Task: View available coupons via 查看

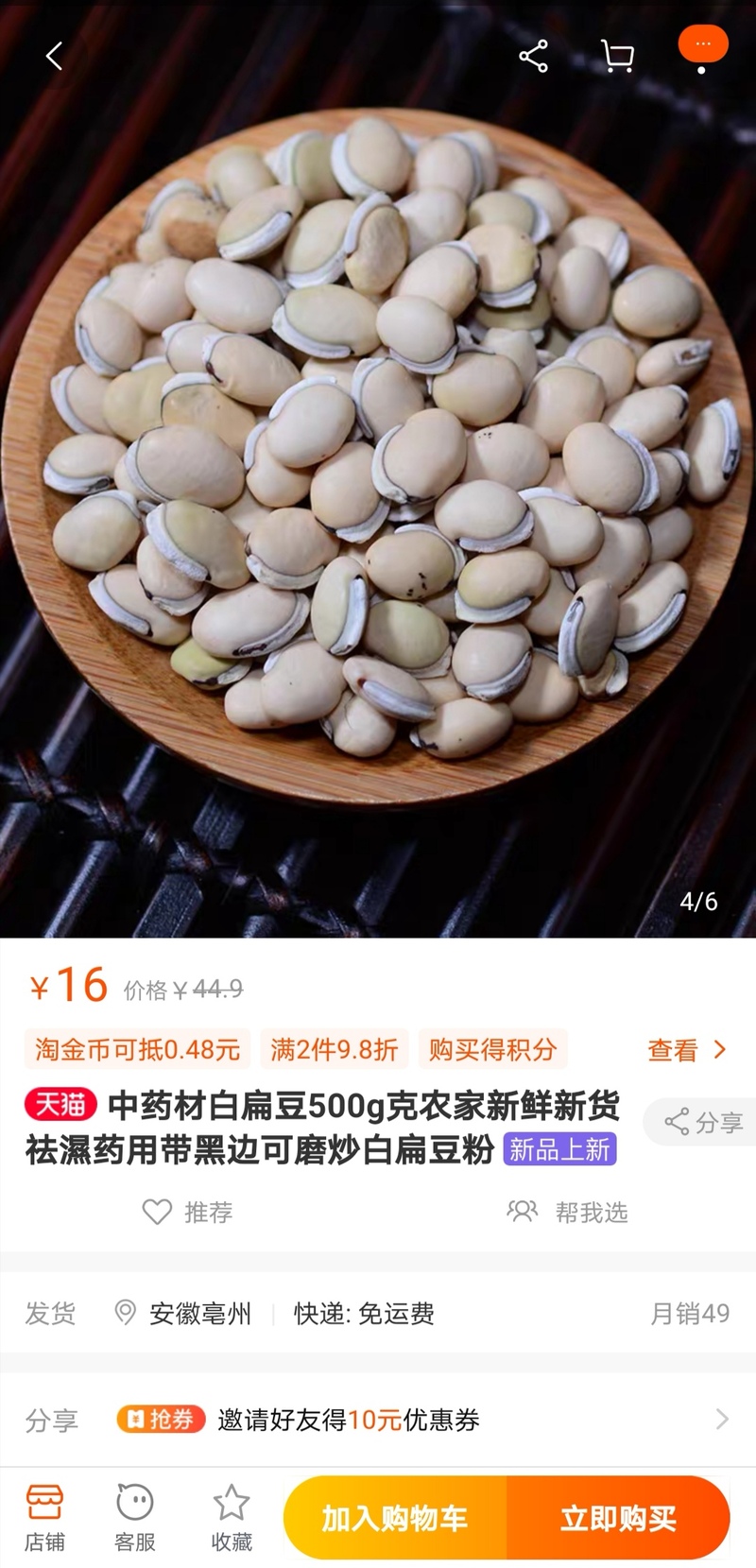Action: [687, 1050]
